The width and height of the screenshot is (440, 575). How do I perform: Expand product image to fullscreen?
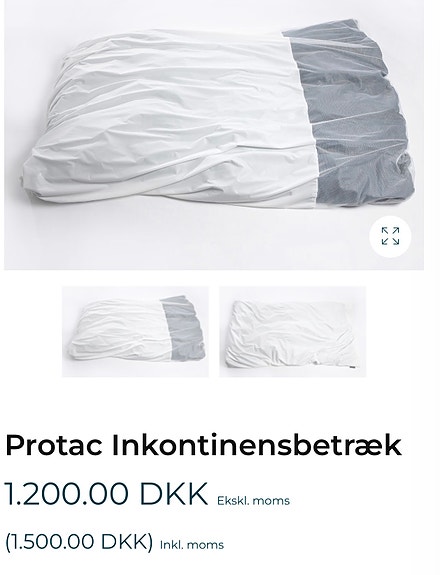pos(390,236)
